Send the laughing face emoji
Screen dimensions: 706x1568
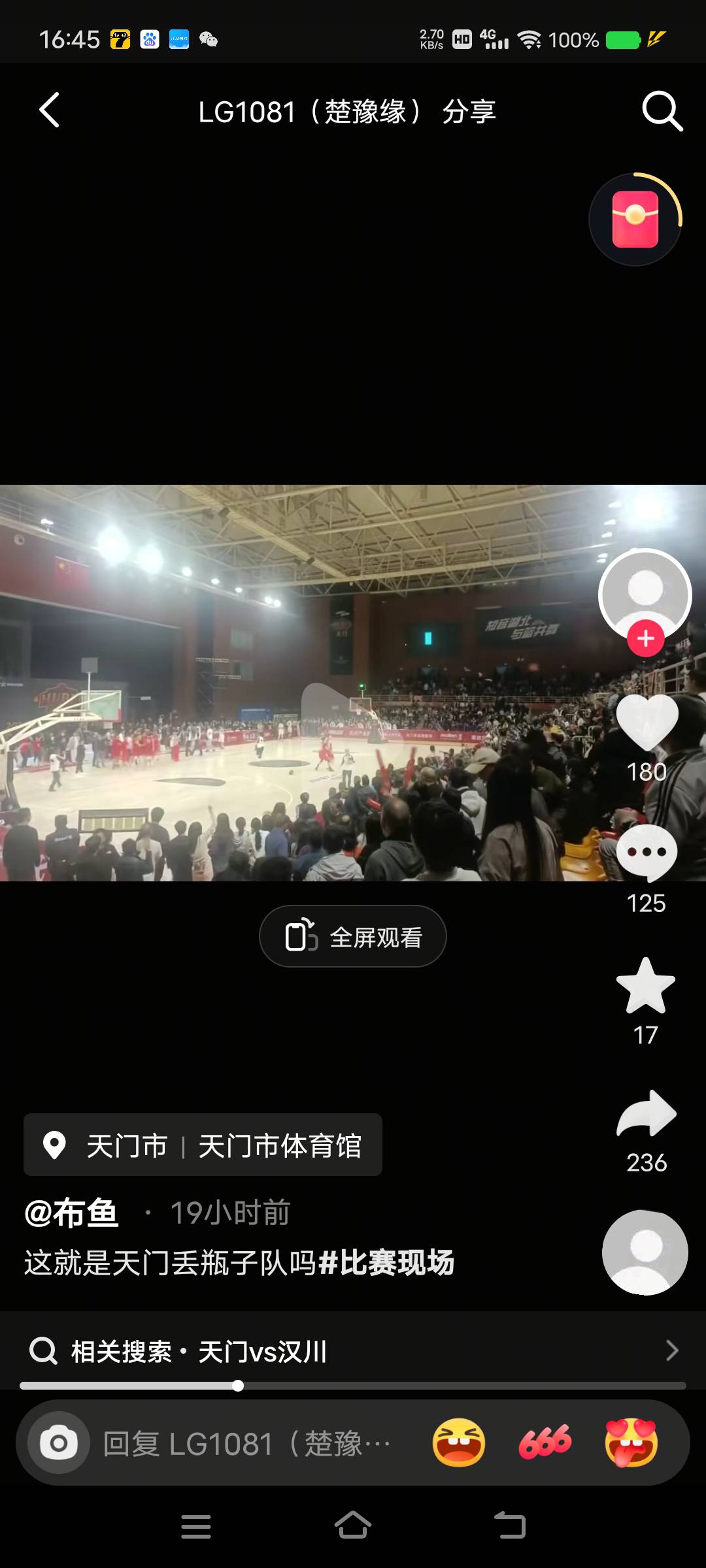[459, 1443]
